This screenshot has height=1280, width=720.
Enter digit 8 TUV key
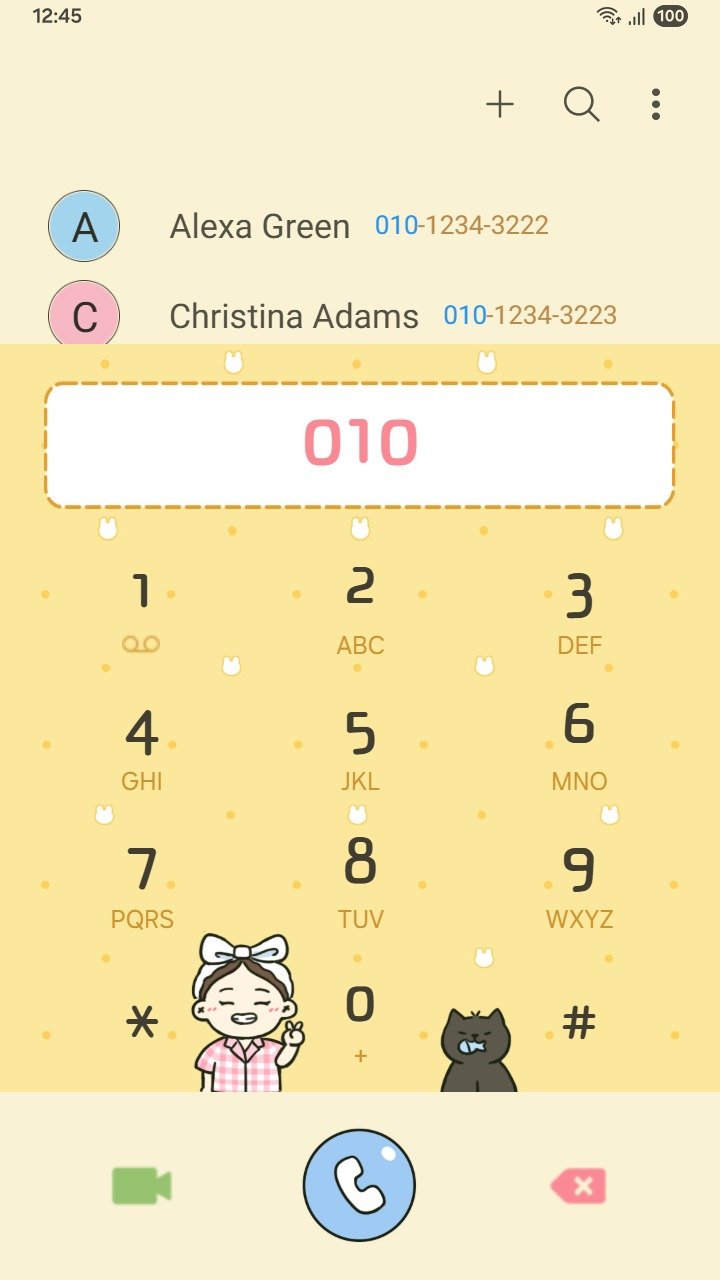coord(360,882)
